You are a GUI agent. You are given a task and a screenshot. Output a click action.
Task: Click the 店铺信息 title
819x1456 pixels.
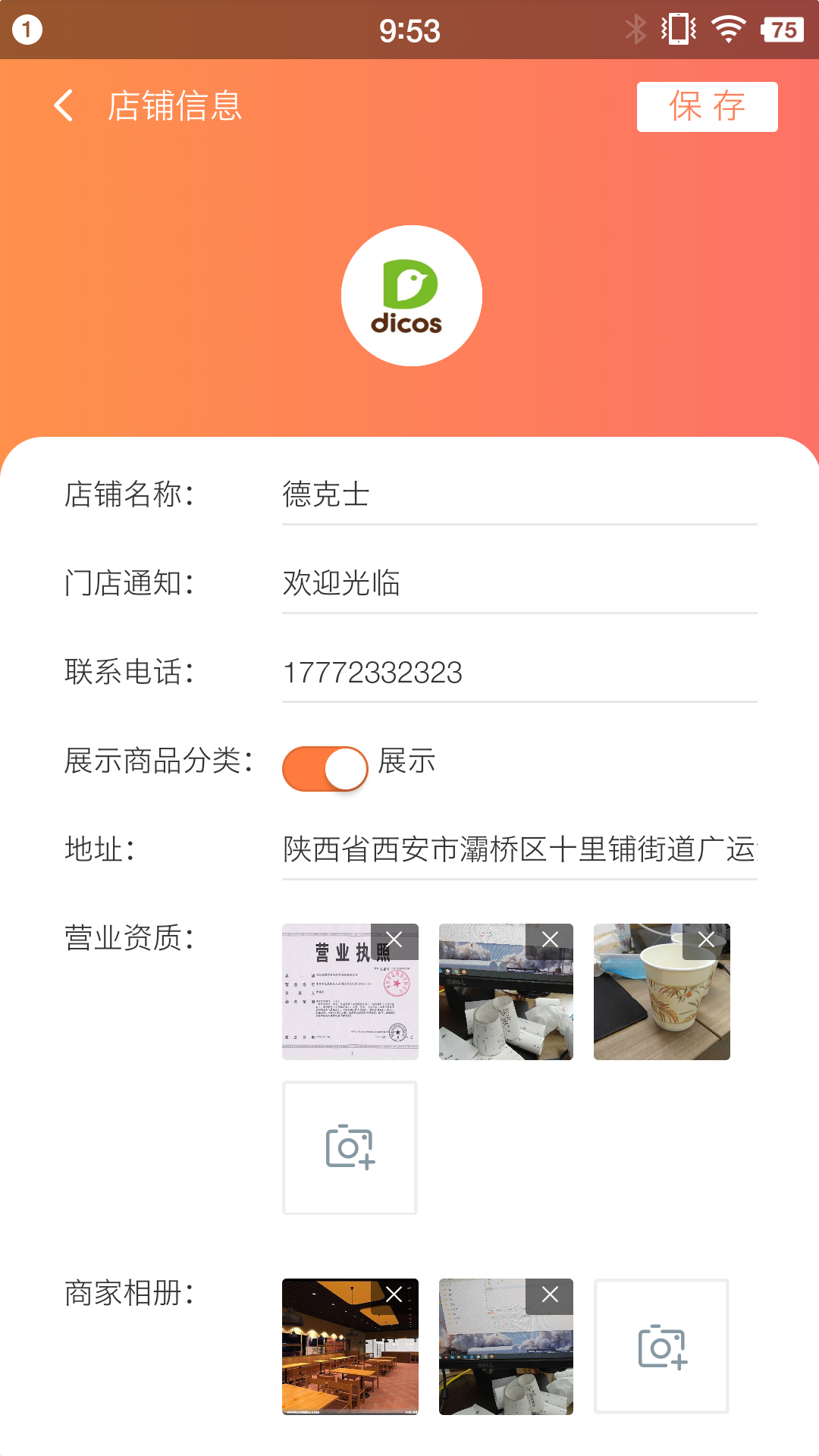tap(174, 106)
